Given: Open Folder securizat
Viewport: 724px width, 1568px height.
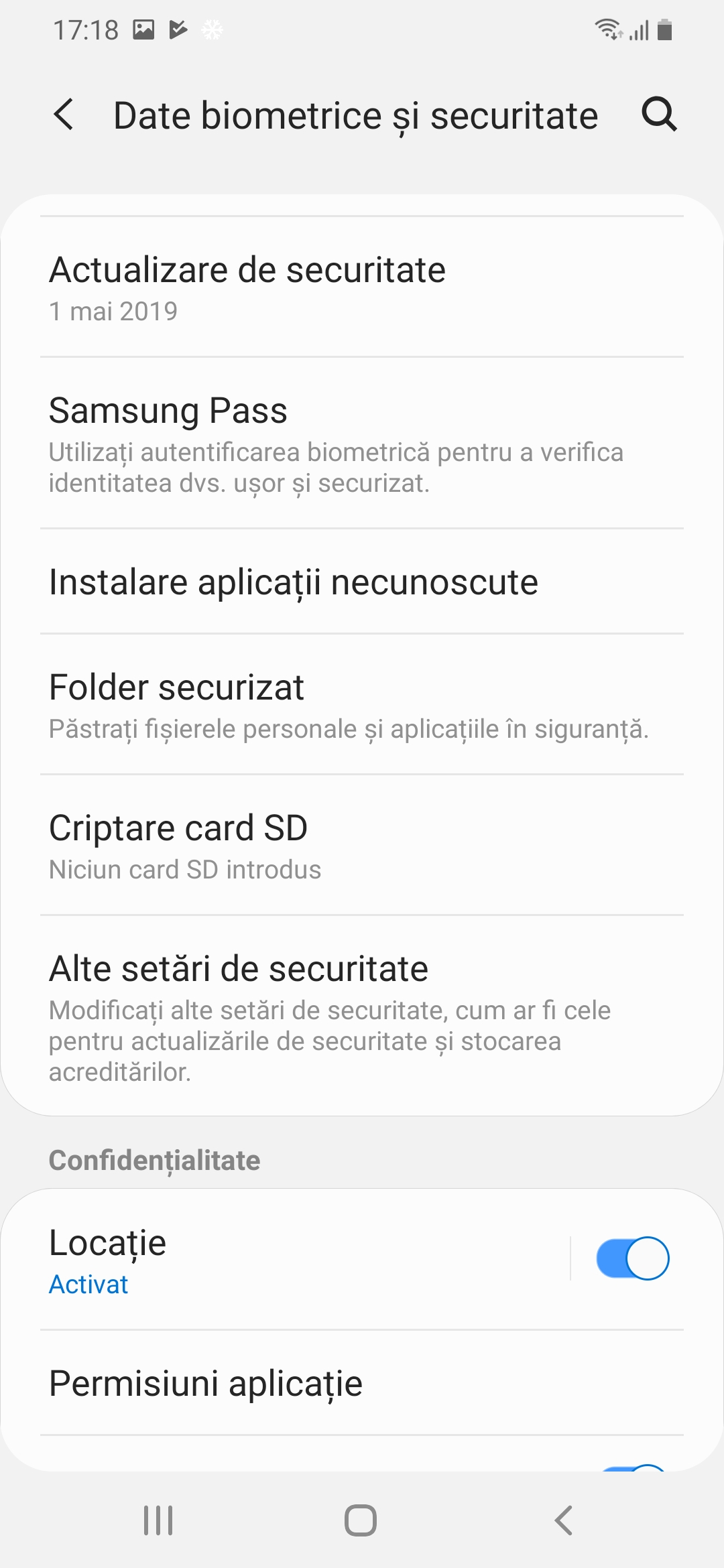Looking at the screenshot, I should (x=362, y=704).
